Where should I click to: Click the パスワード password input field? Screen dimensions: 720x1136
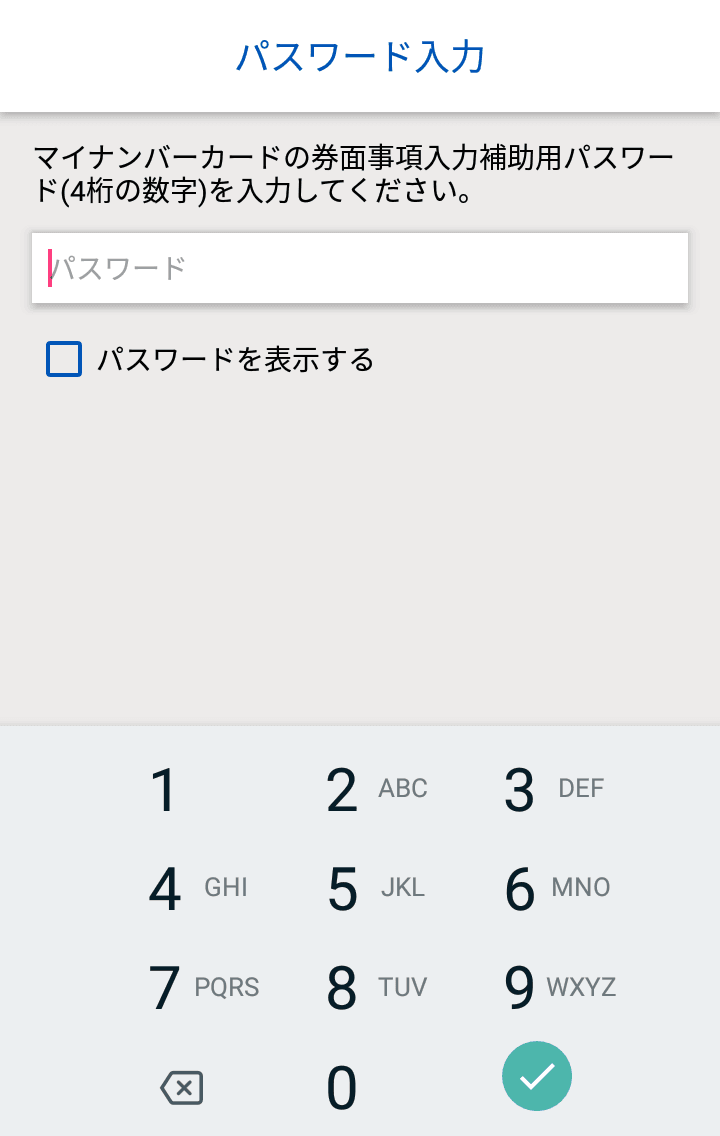[x=360, y=267]
